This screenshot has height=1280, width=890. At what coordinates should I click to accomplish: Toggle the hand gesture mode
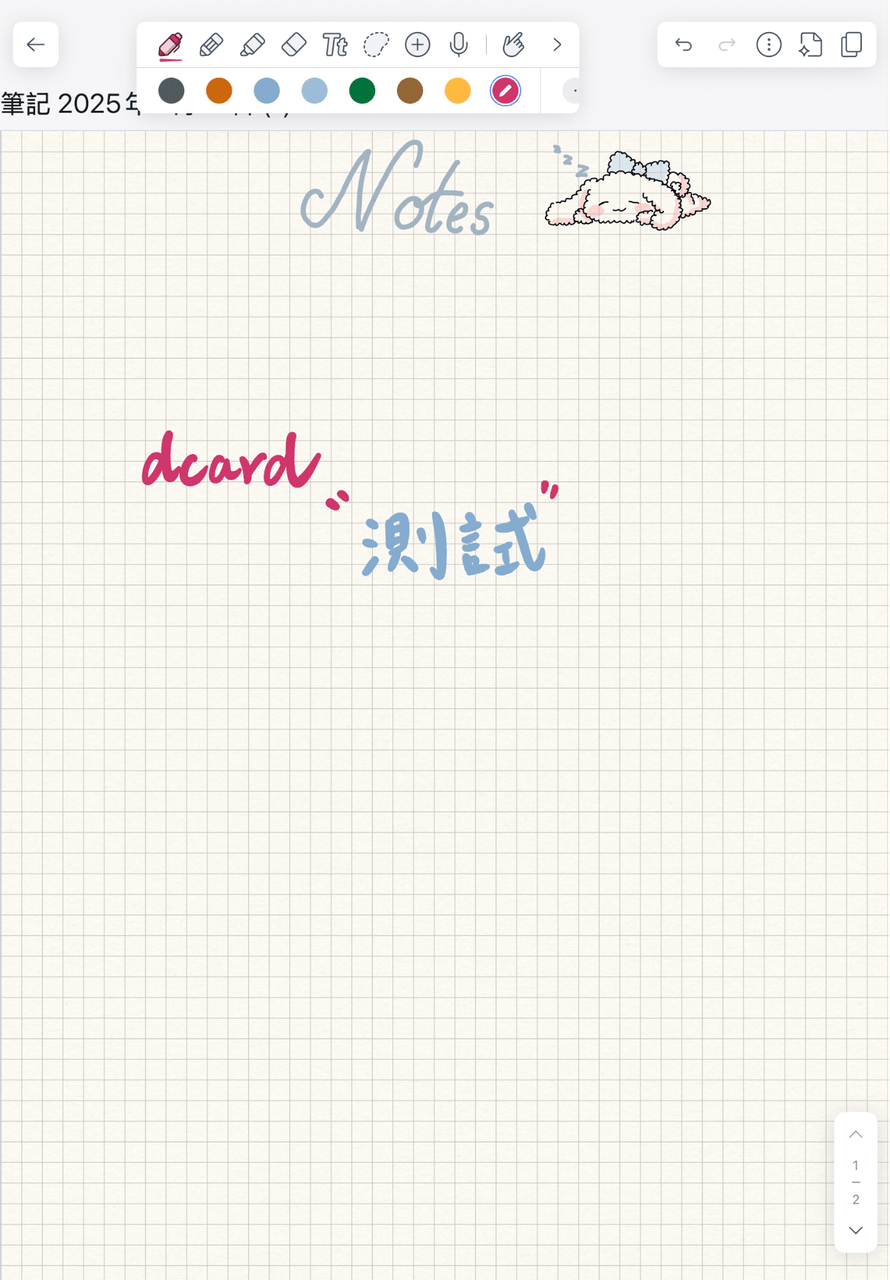point(513,45)
